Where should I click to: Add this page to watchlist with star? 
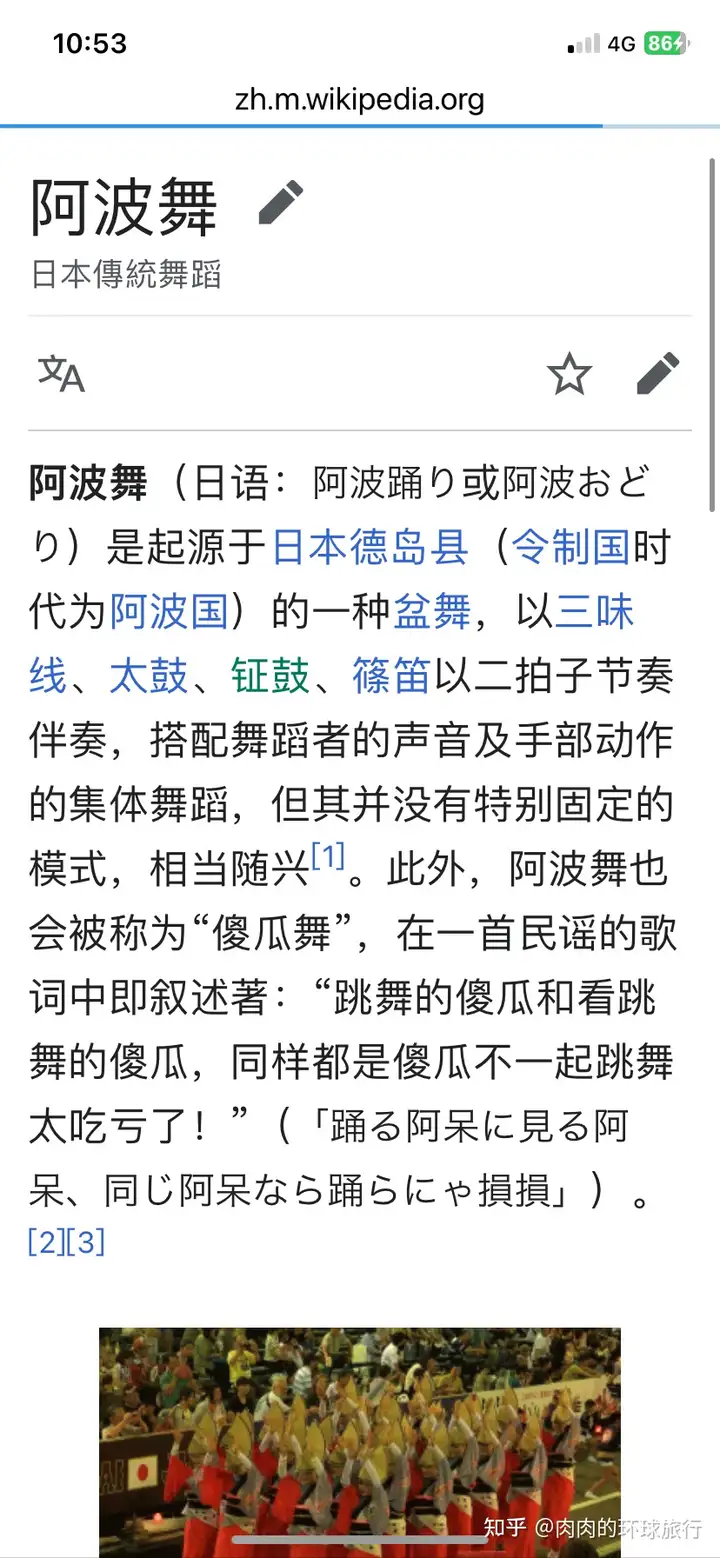(x=569, y=374)
